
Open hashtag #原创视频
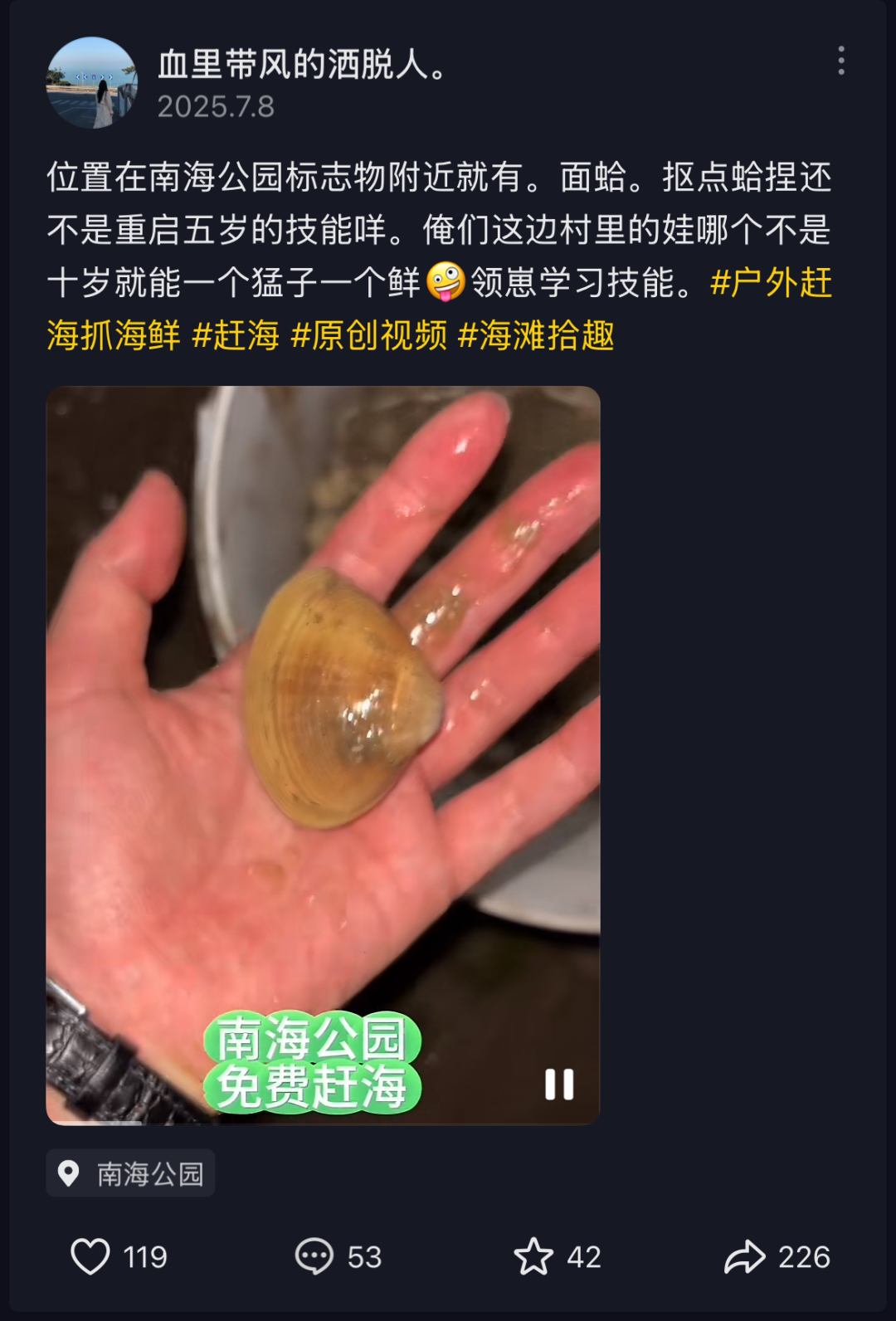(x=368, y=336)
